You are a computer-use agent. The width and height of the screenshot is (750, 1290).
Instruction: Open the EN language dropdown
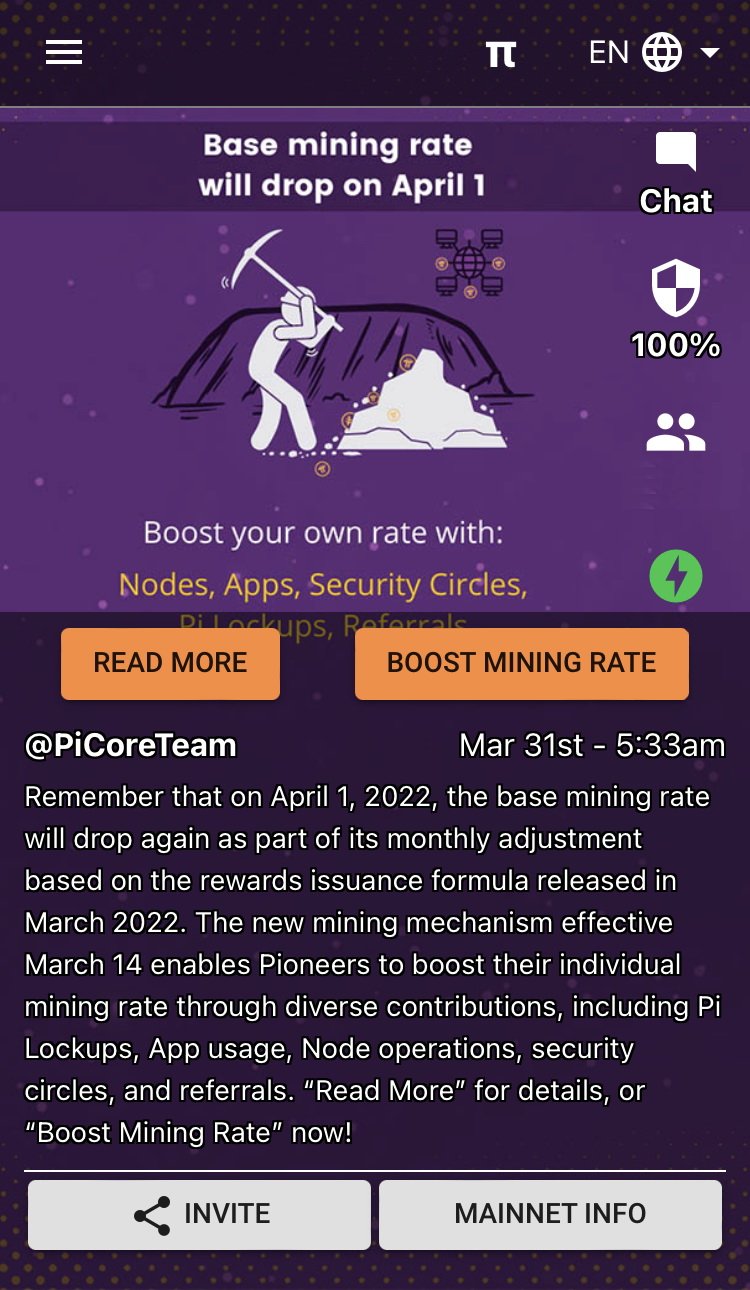pos(654,52)
